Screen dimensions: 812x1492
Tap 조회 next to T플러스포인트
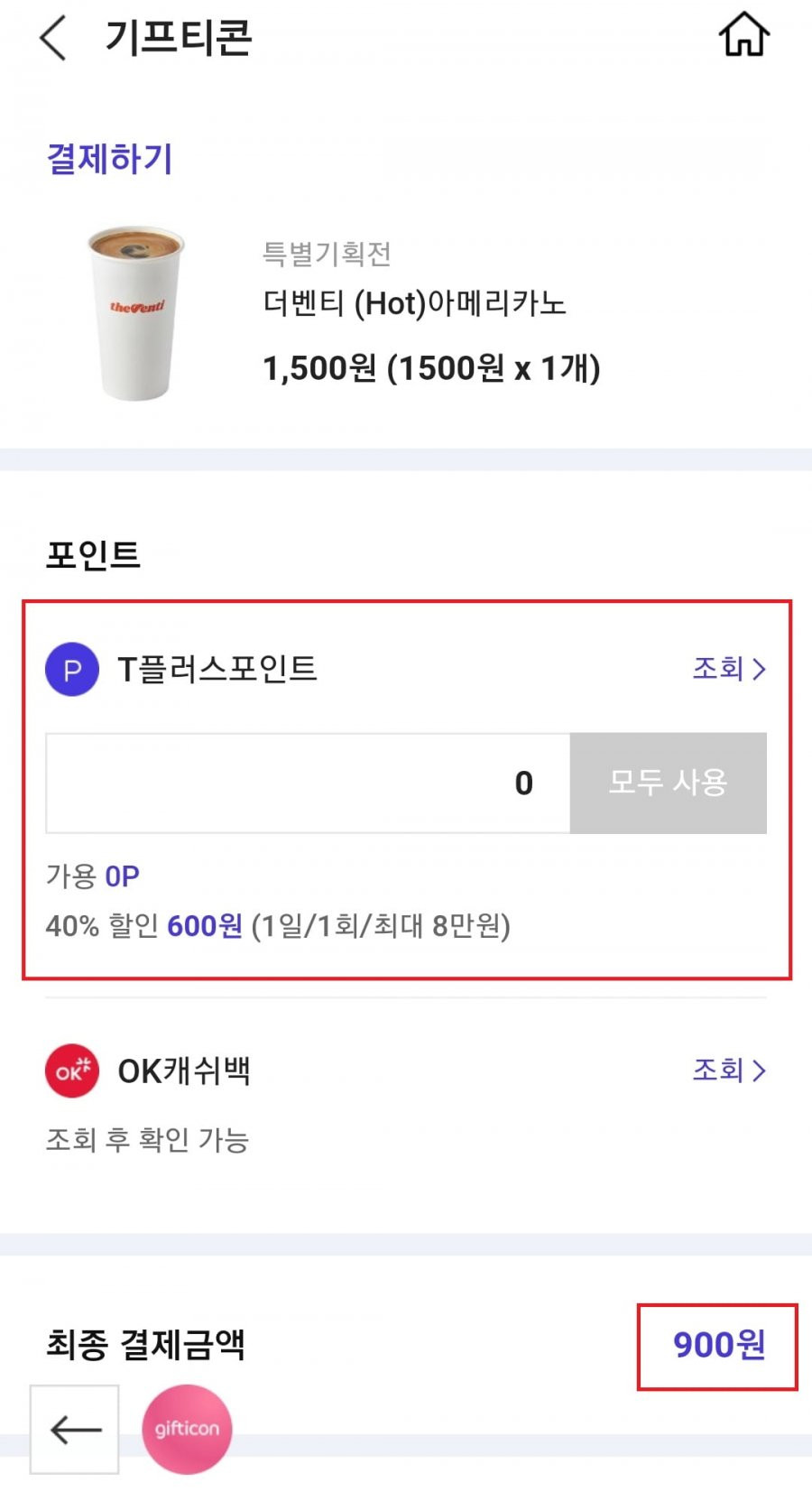click(729, 669)
